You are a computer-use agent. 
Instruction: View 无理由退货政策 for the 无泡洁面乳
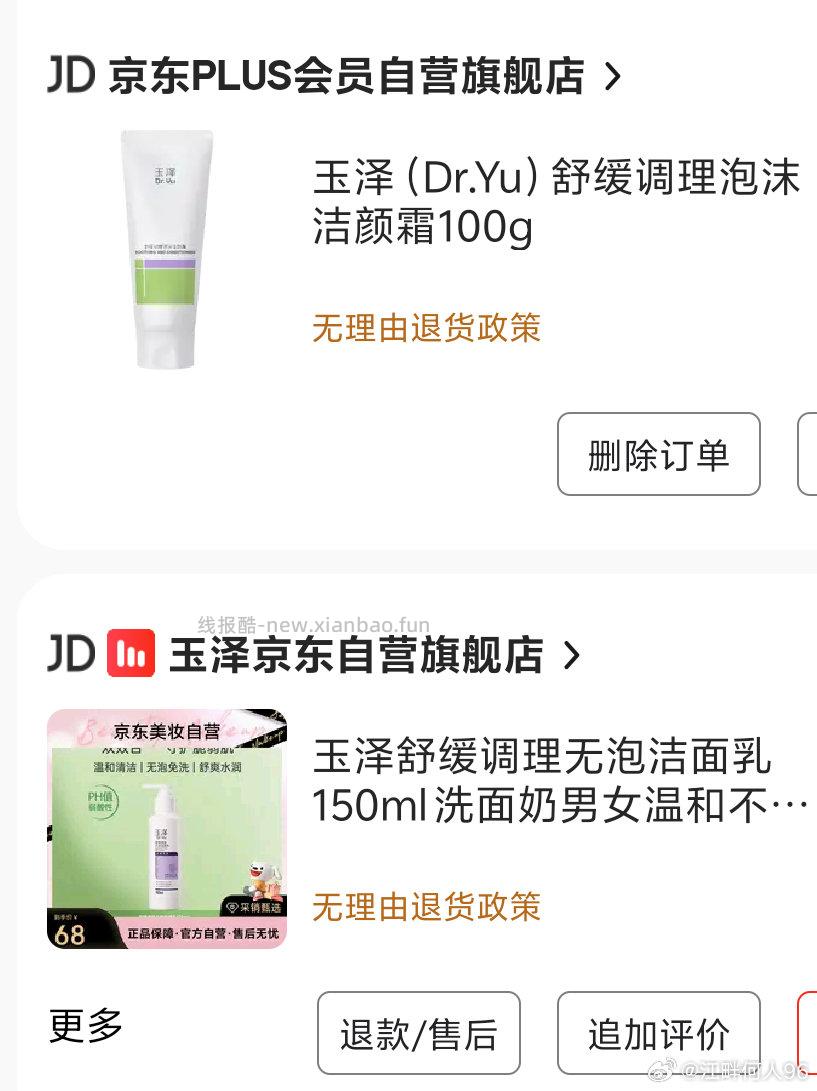point(426,907)
